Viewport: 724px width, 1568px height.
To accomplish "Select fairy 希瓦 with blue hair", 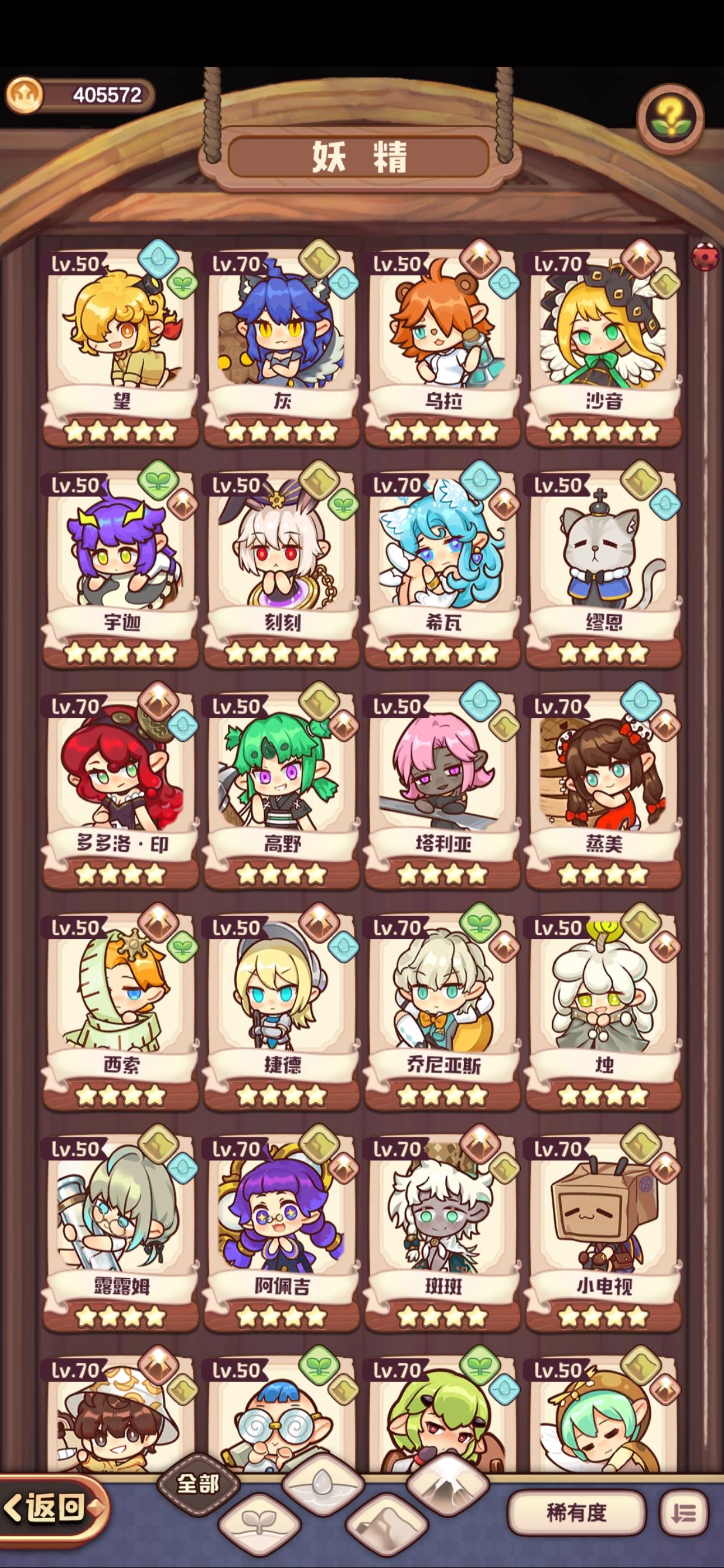I will tap(441, 563).
